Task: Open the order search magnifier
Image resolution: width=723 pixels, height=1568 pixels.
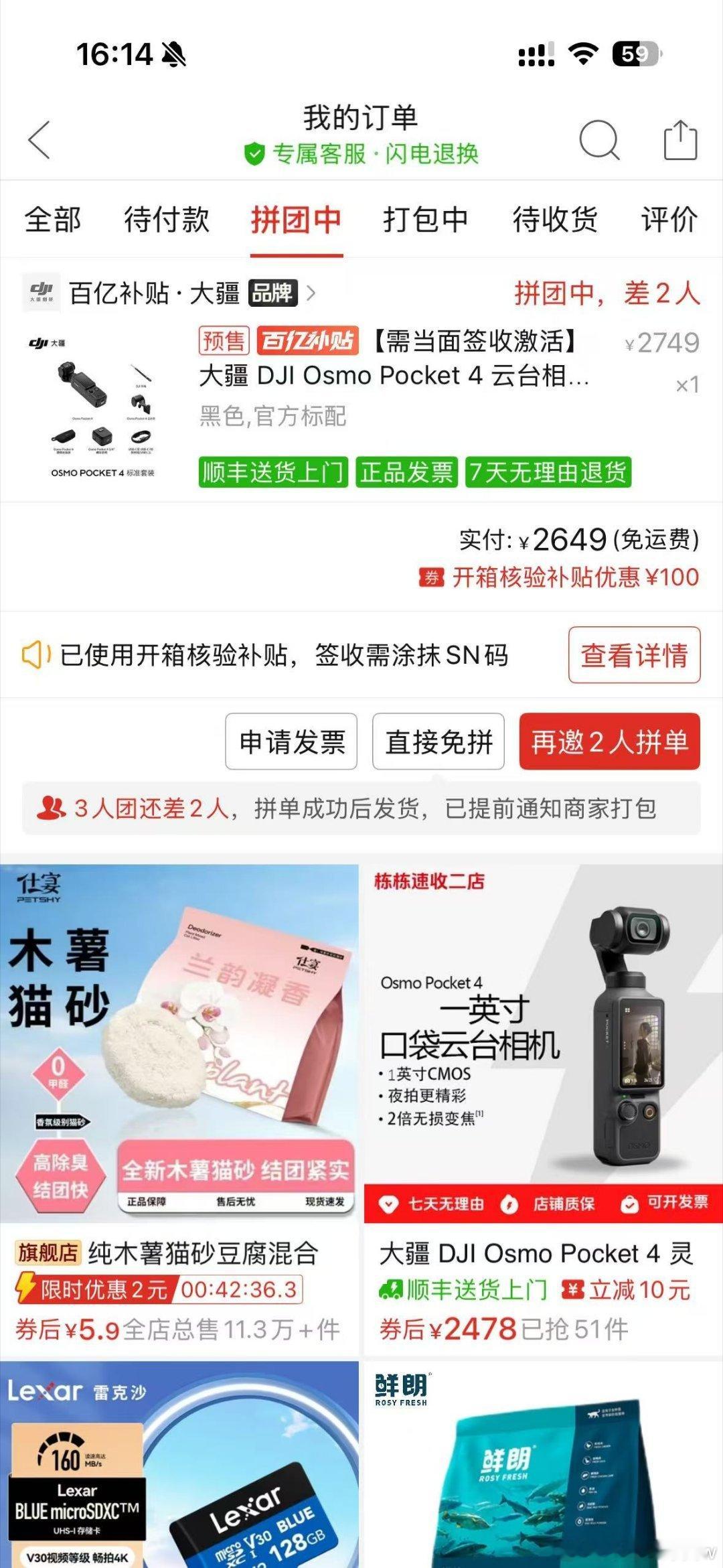Action: [x=599, y=140]
